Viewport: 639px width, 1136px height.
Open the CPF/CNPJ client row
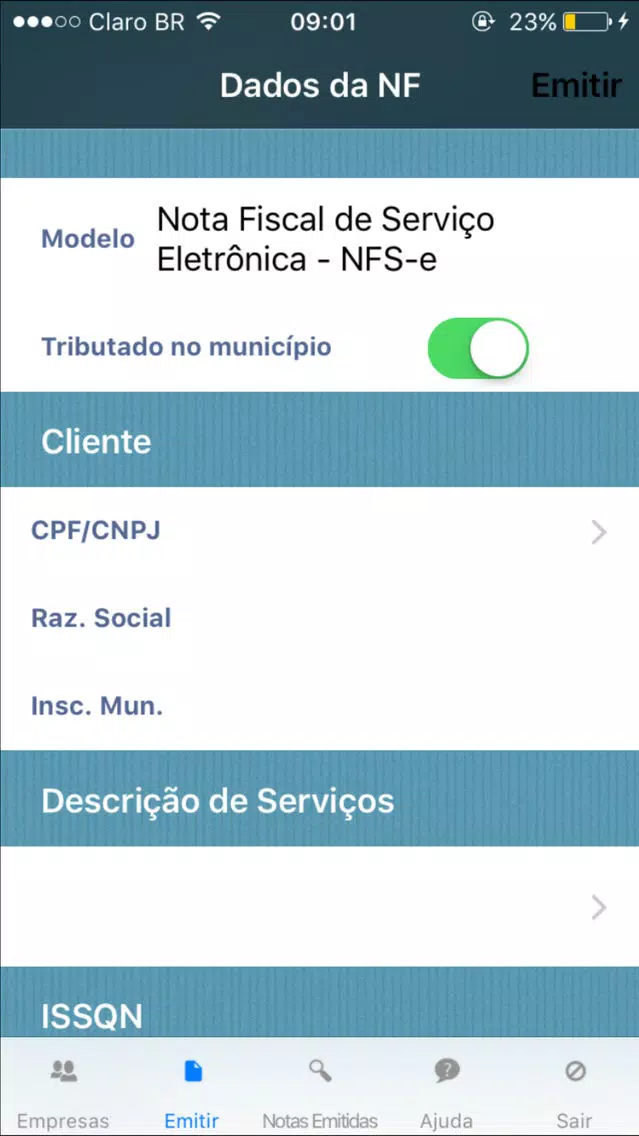320,531
